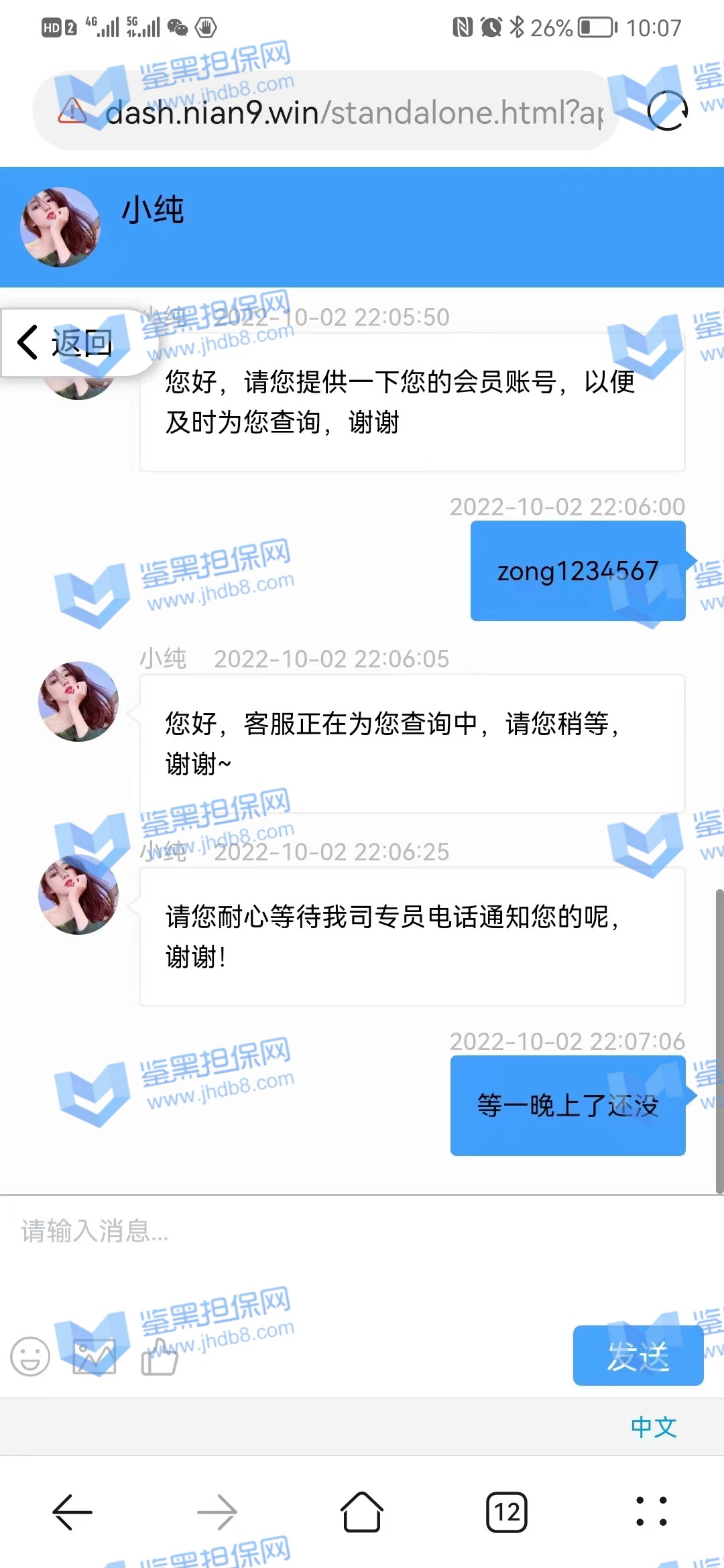Go back to the previous page
724x1568 pixels.
[x=72, y=1512]
